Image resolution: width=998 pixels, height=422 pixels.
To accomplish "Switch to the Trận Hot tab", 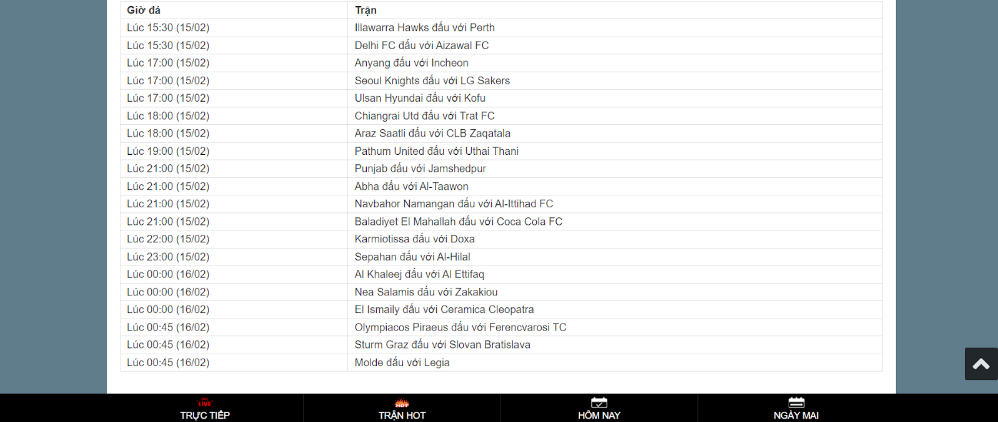I will (402, 408).
